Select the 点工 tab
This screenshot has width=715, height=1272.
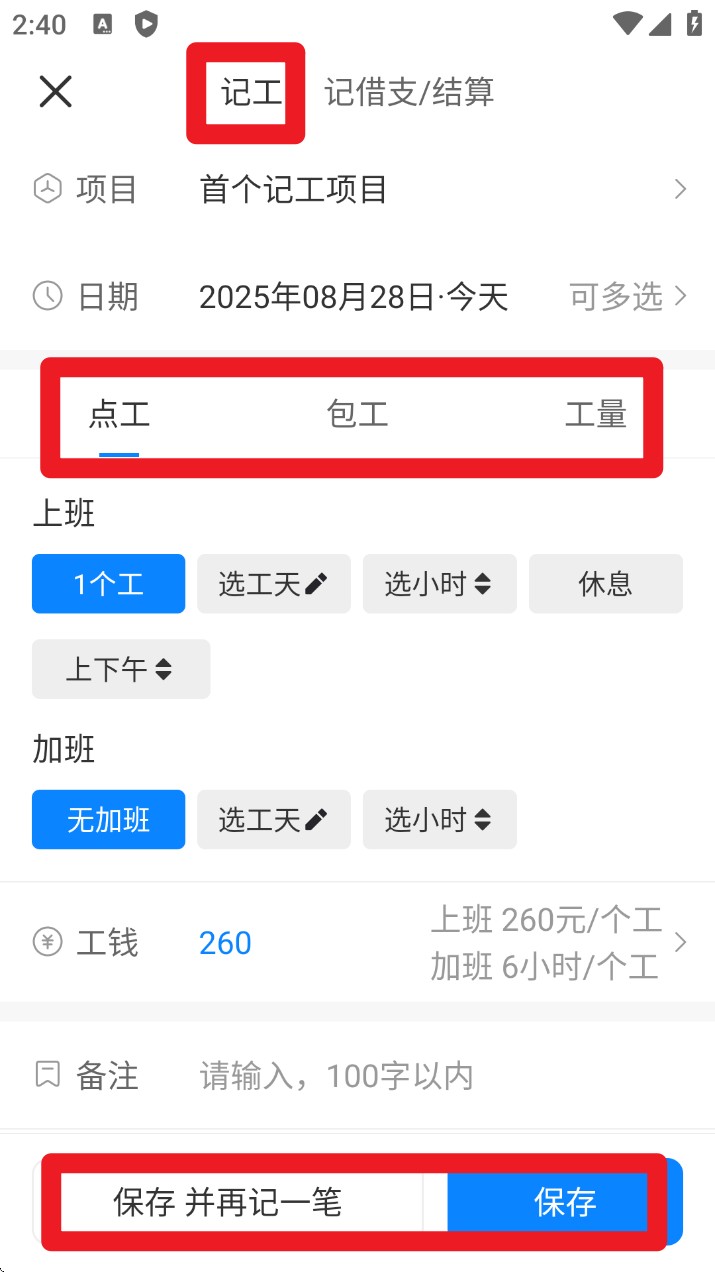[x=119, y=414]
